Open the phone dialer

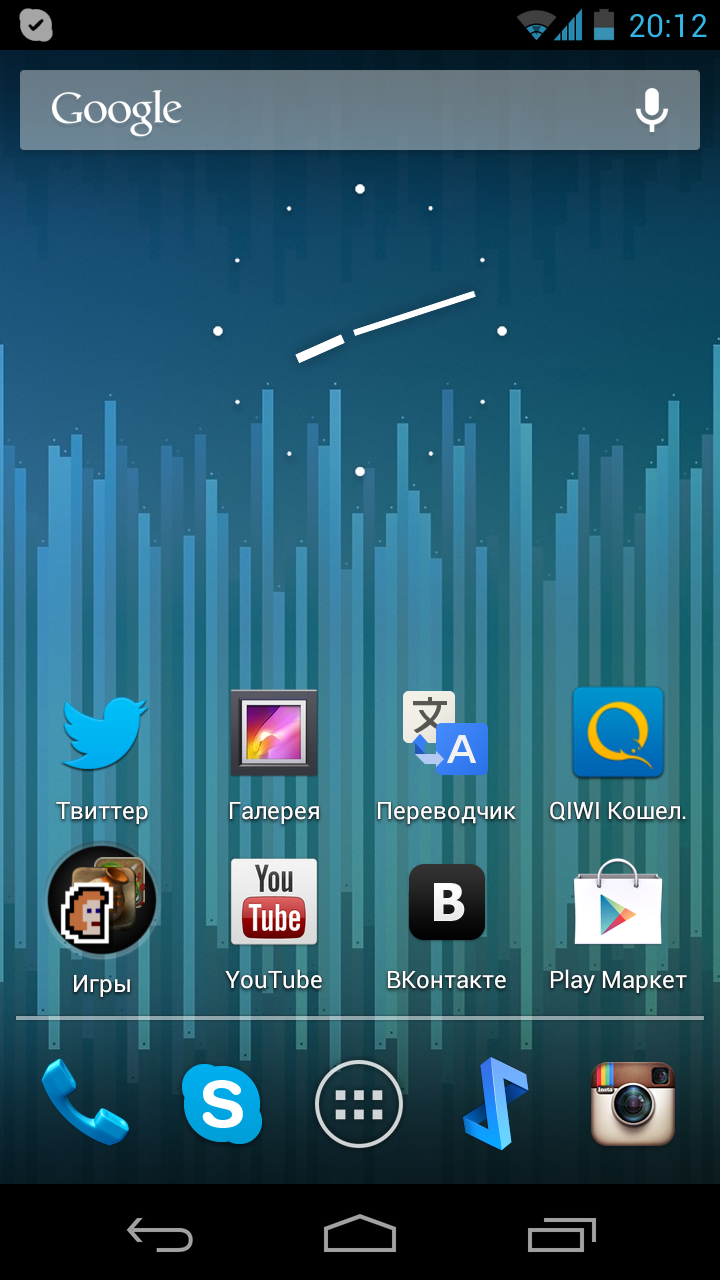click(86, 1103)
